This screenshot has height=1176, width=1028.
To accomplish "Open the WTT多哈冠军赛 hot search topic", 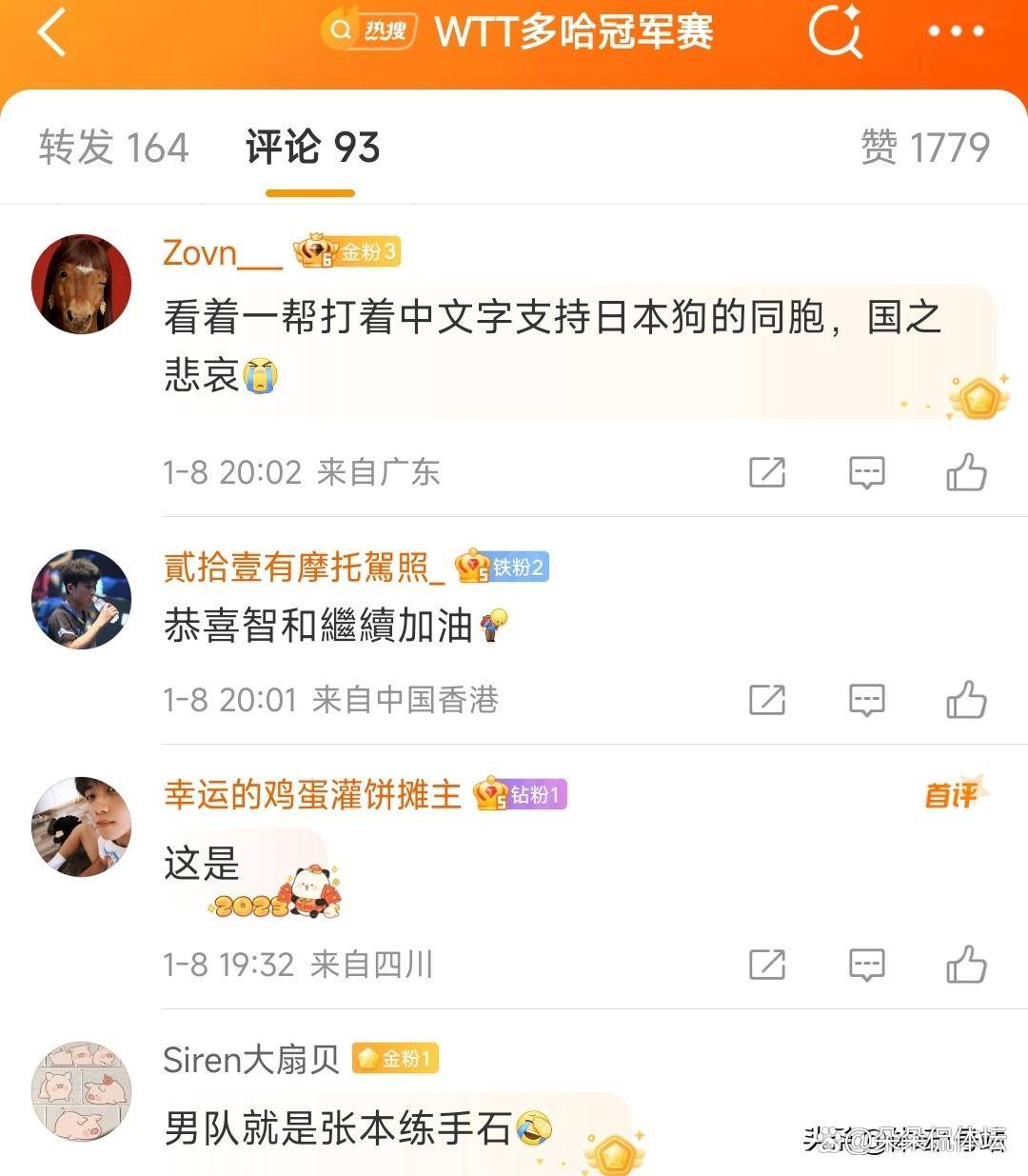I will coord(573,32).
